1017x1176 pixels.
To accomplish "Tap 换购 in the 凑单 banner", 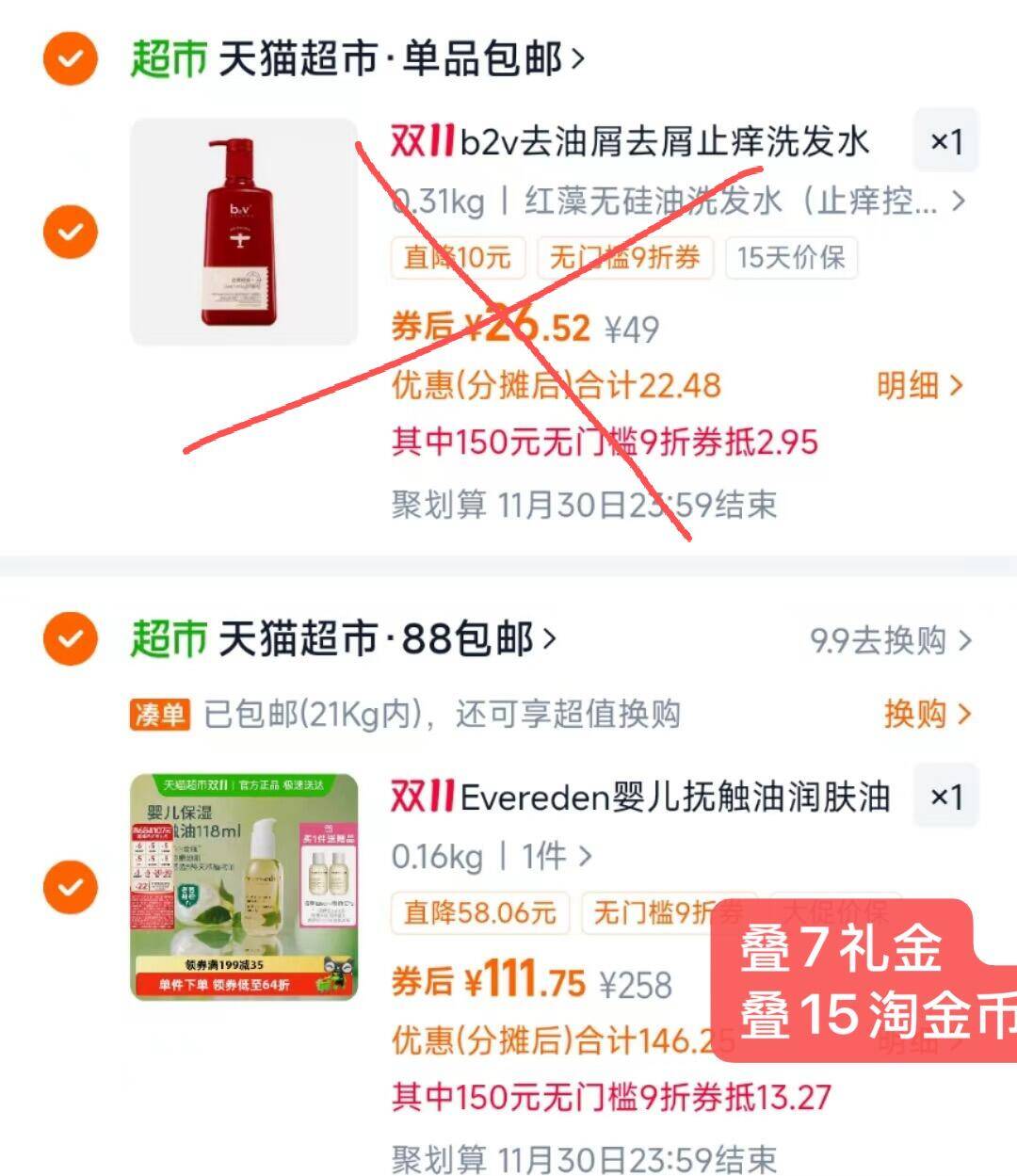I will tap(926, 714).
